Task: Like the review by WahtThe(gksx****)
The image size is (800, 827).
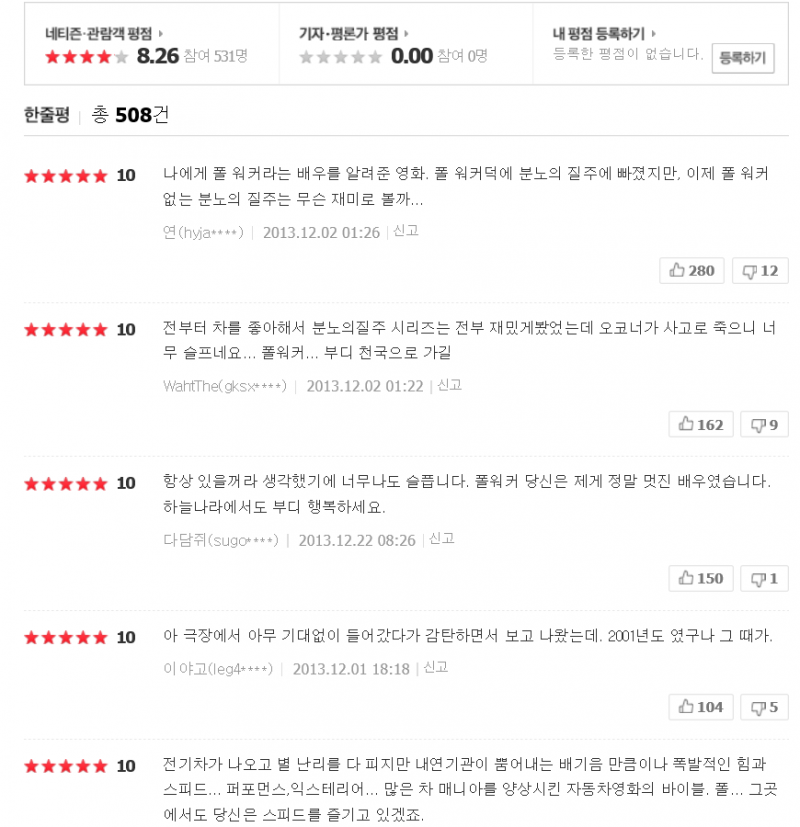Action: 700,424
